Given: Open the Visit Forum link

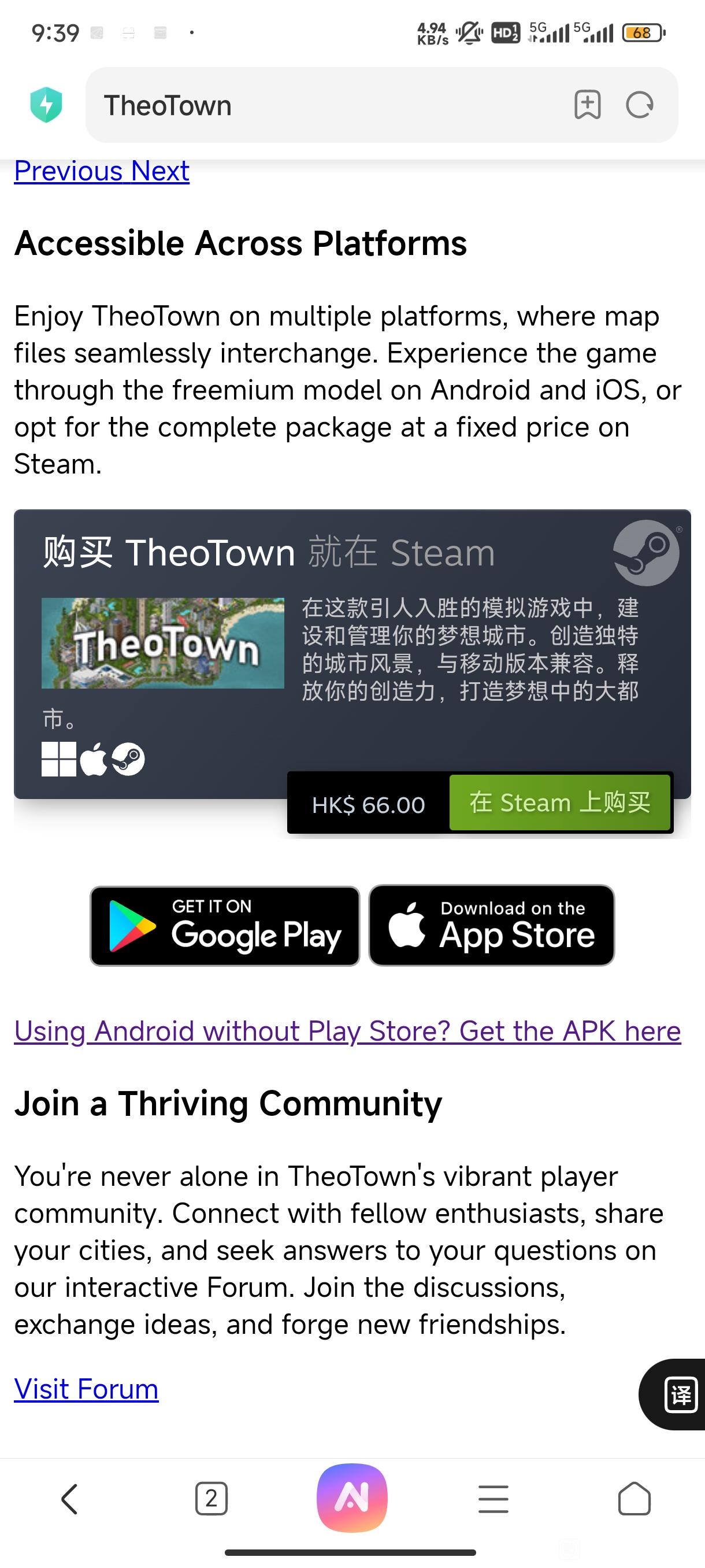Looking at the screenshot, I should [x=86, y=1389].
